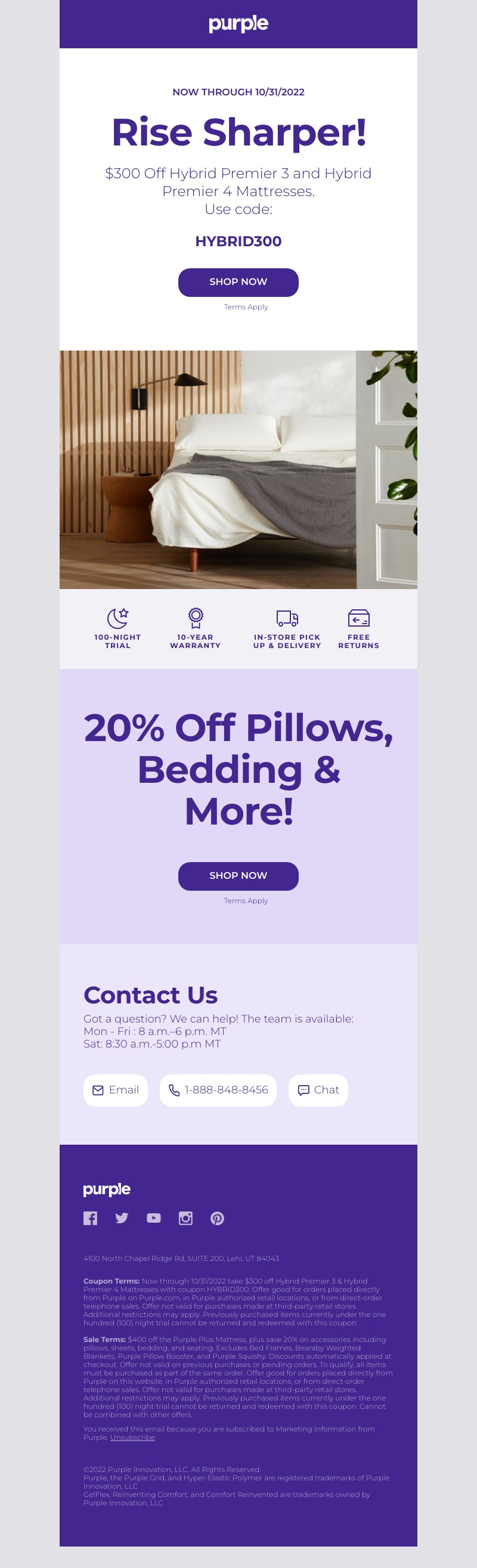The height and width of the screenshot is (1568, 477).
Task: Open Purple's Facebook page
Action: tap(90, 1218)
